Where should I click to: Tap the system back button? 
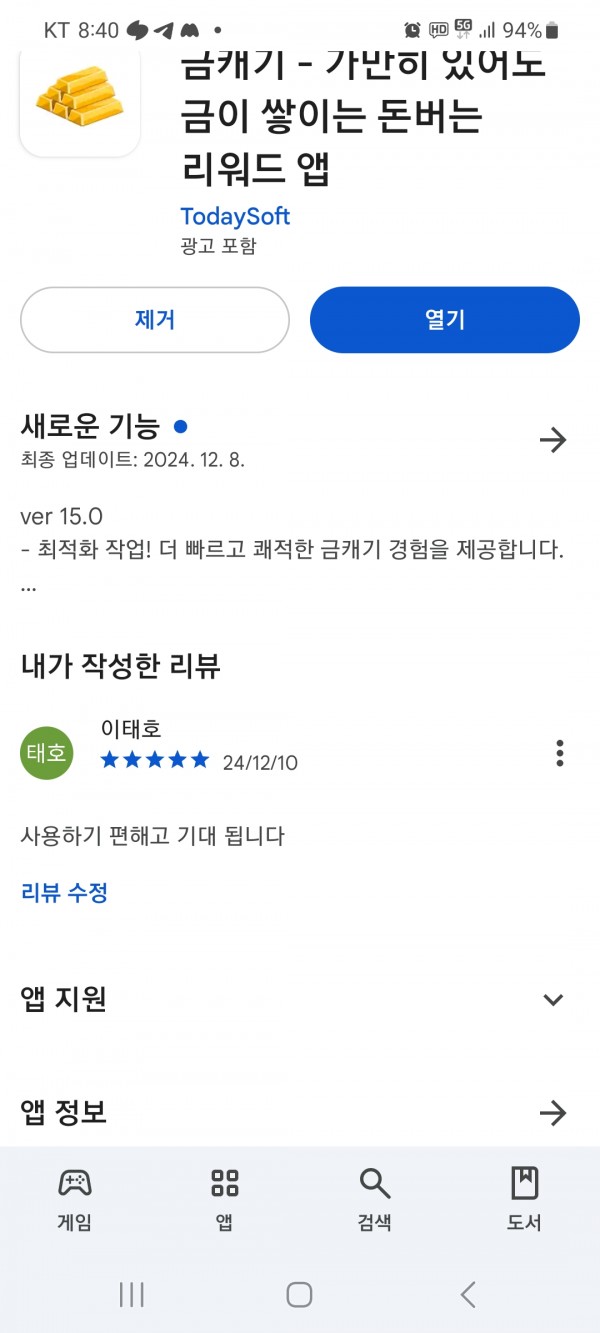[x=468, y=1294]
